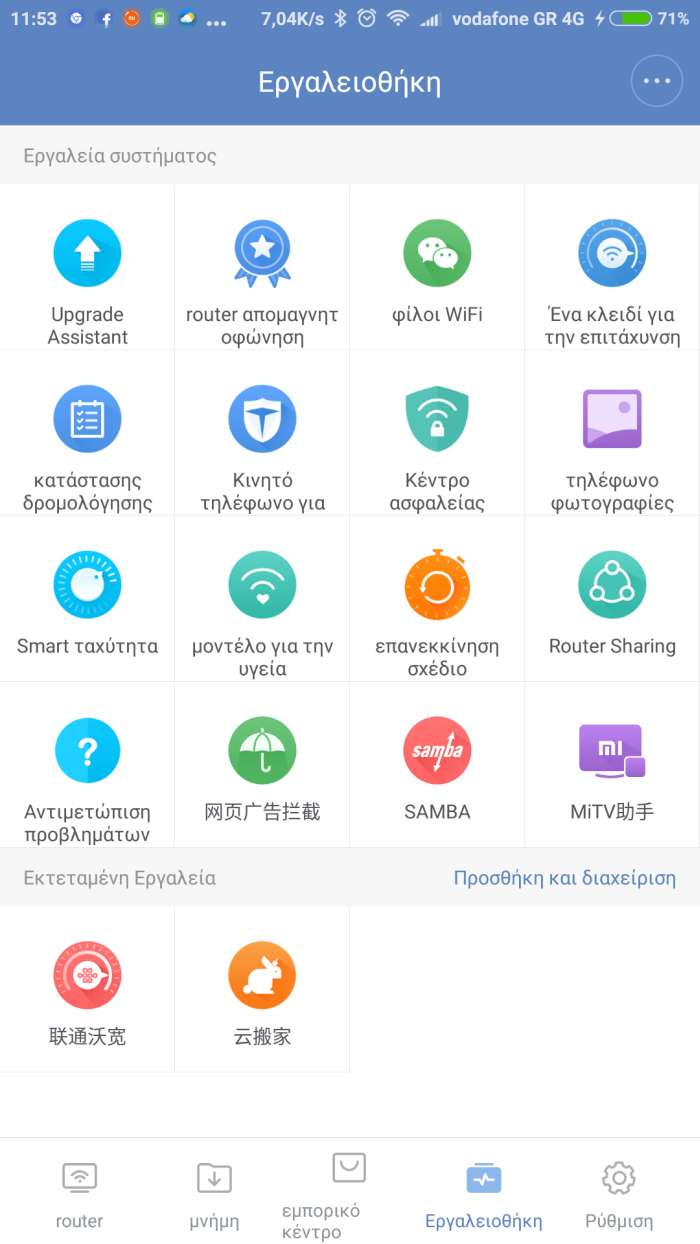The height and width of the screenshot is (1244, 700).
Task: Tap Προσθήκη και διαχείριση link
Action: tap(564, 878)
